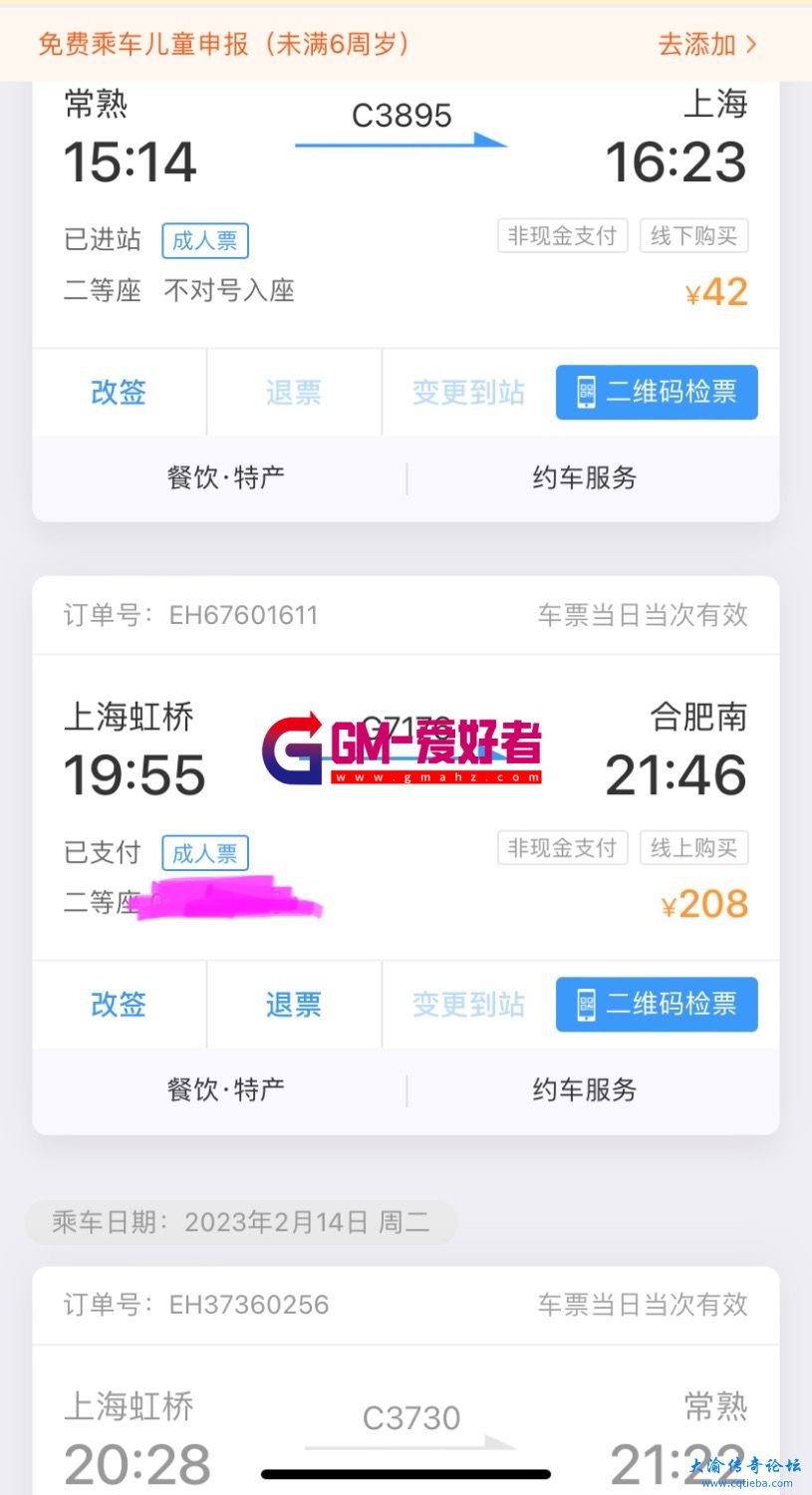Open 约车服务 under the C3895 ticket
The image size is (812, 1495).
[584, 478]
